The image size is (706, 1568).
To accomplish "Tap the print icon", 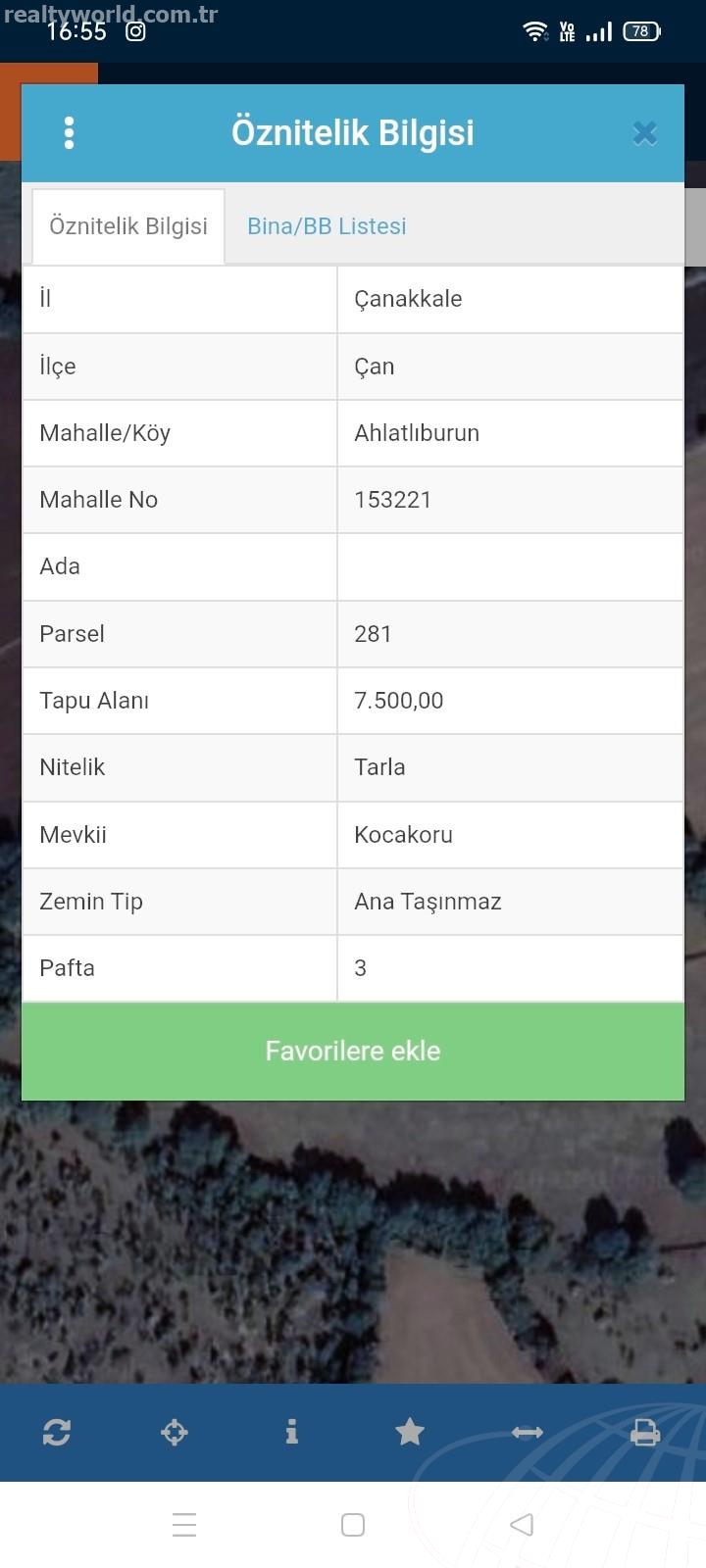I will [x=645, y=1433].
